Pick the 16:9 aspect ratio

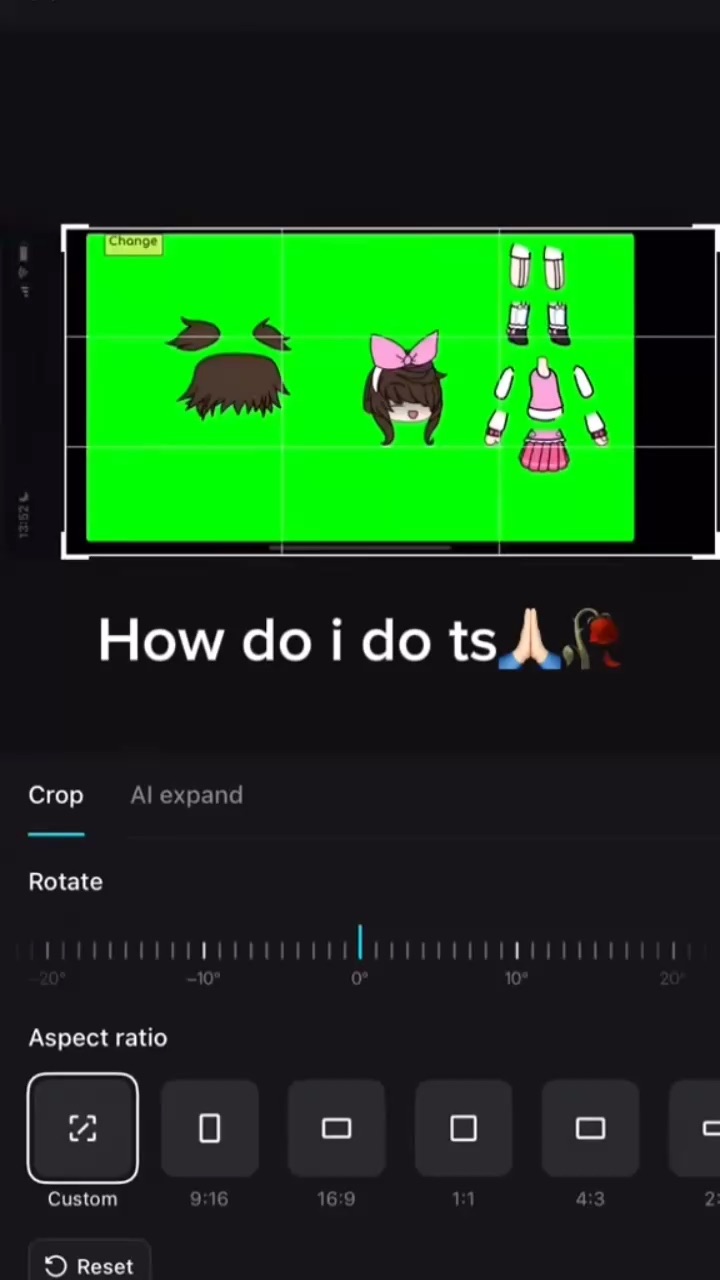(336, 1128)
